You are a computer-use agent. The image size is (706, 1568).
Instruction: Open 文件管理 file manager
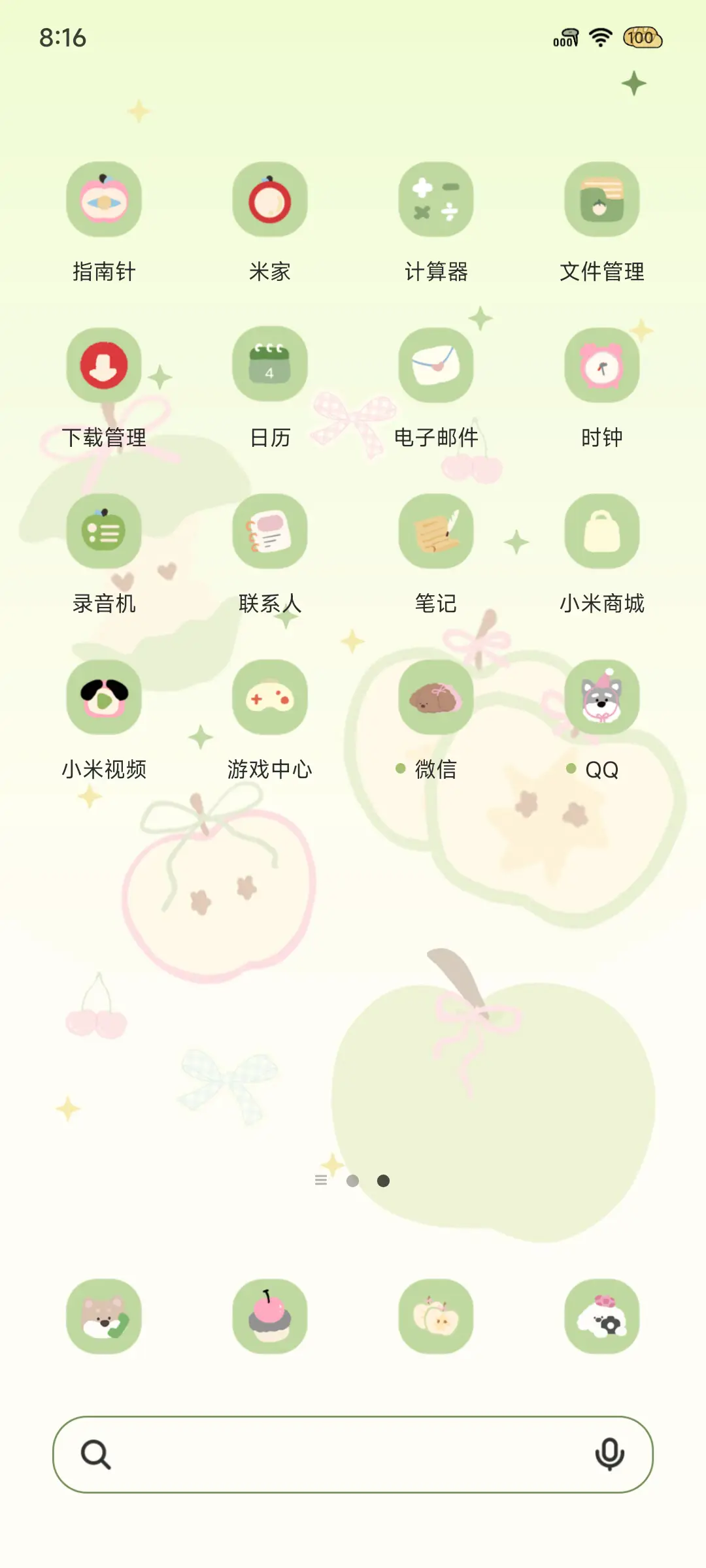click(602, 201)
